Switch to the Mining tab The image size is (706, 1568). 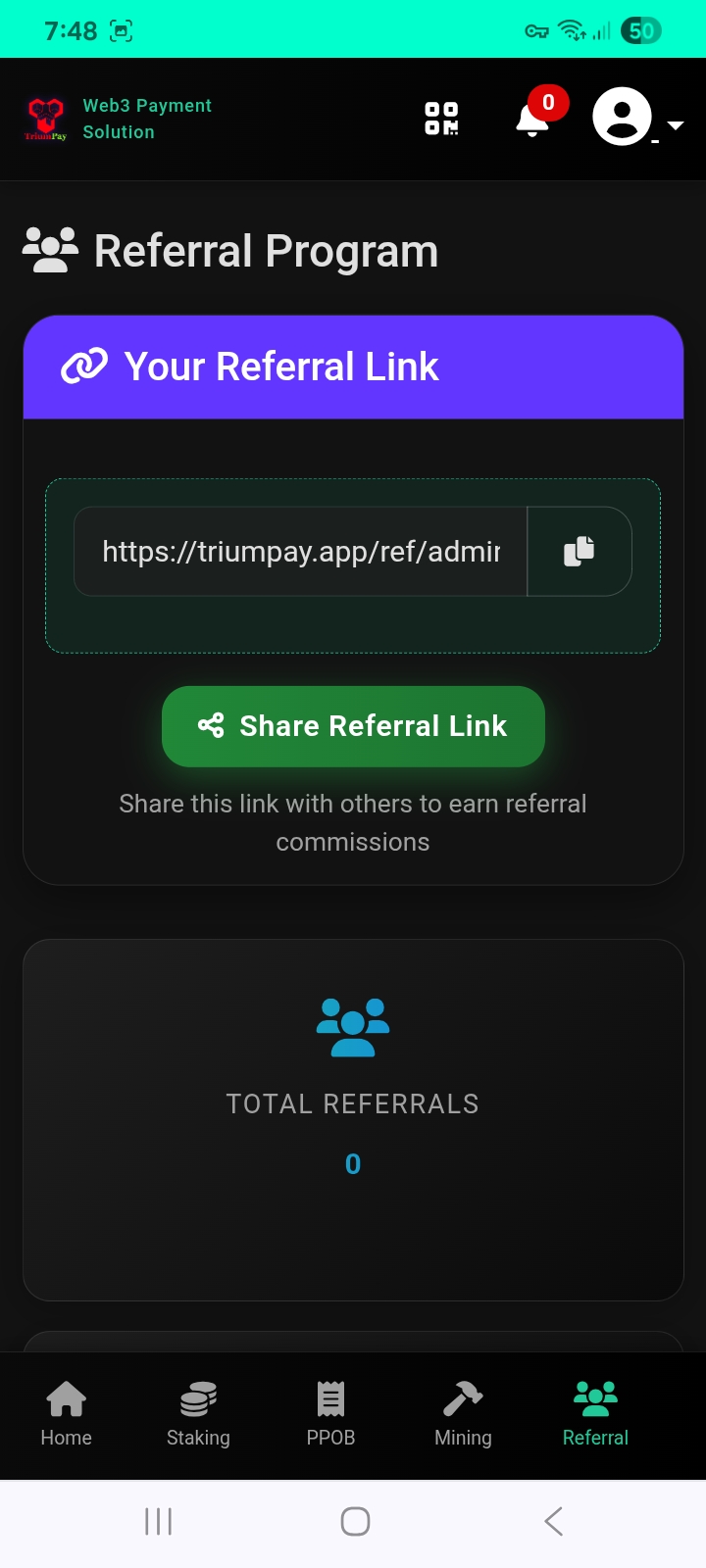(463, 1413)
